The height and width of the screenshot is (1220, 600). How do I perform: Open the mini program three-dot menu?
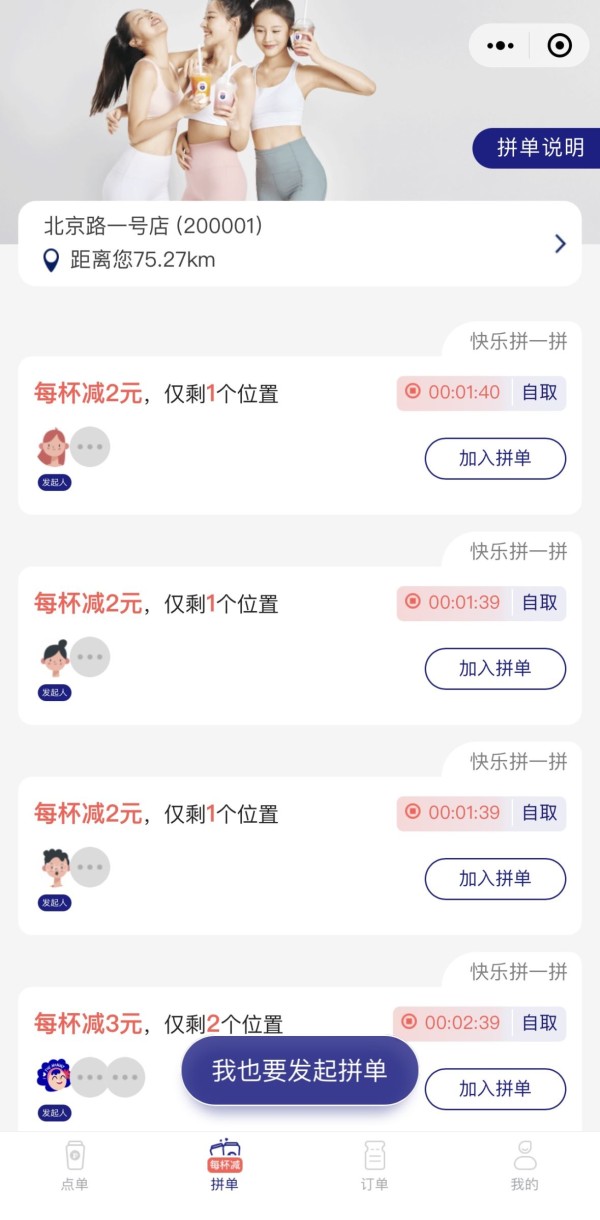500,46
